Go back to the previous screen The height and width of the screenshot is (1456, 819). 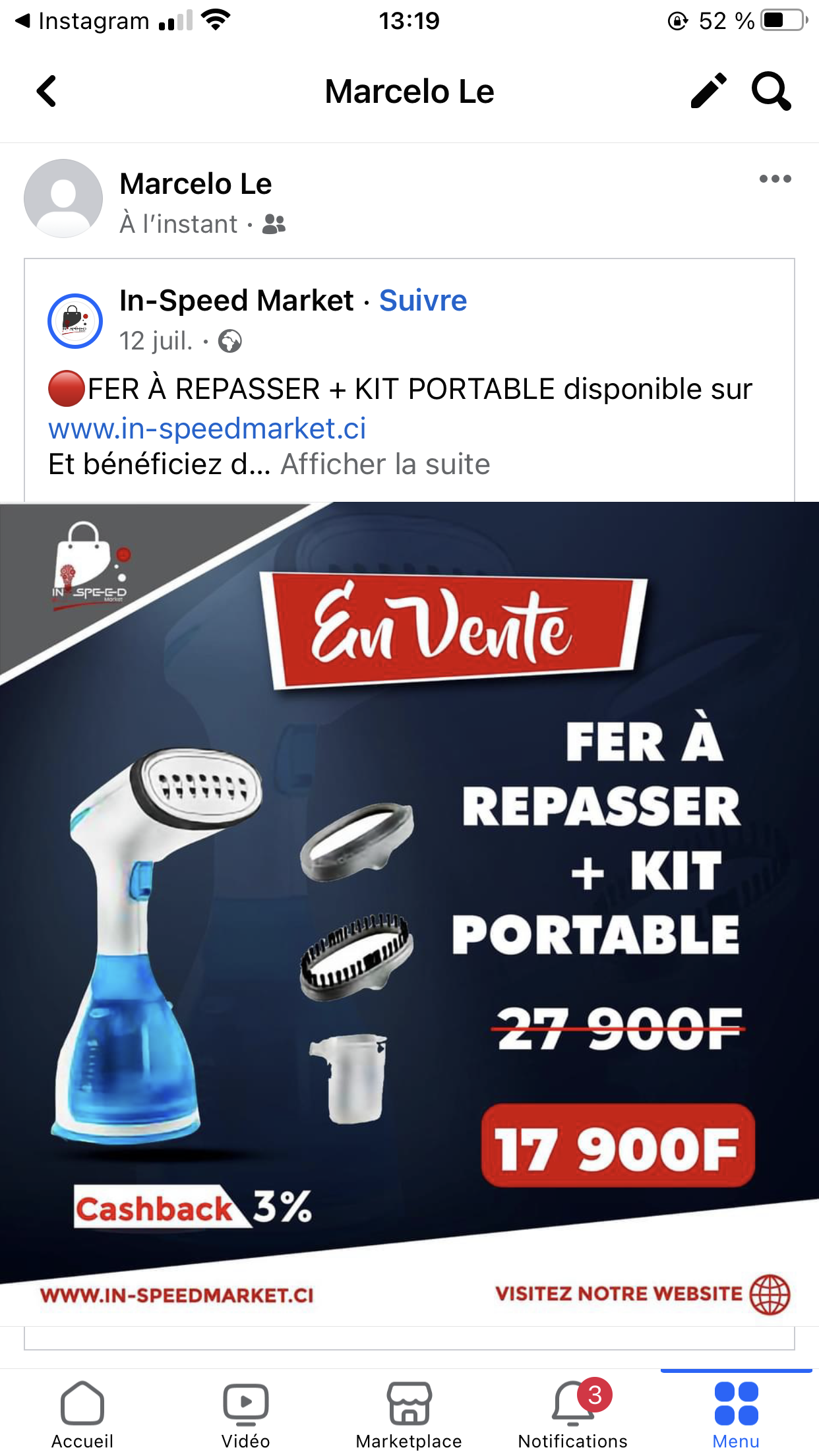pyautogui.click(x=46, y=91)
